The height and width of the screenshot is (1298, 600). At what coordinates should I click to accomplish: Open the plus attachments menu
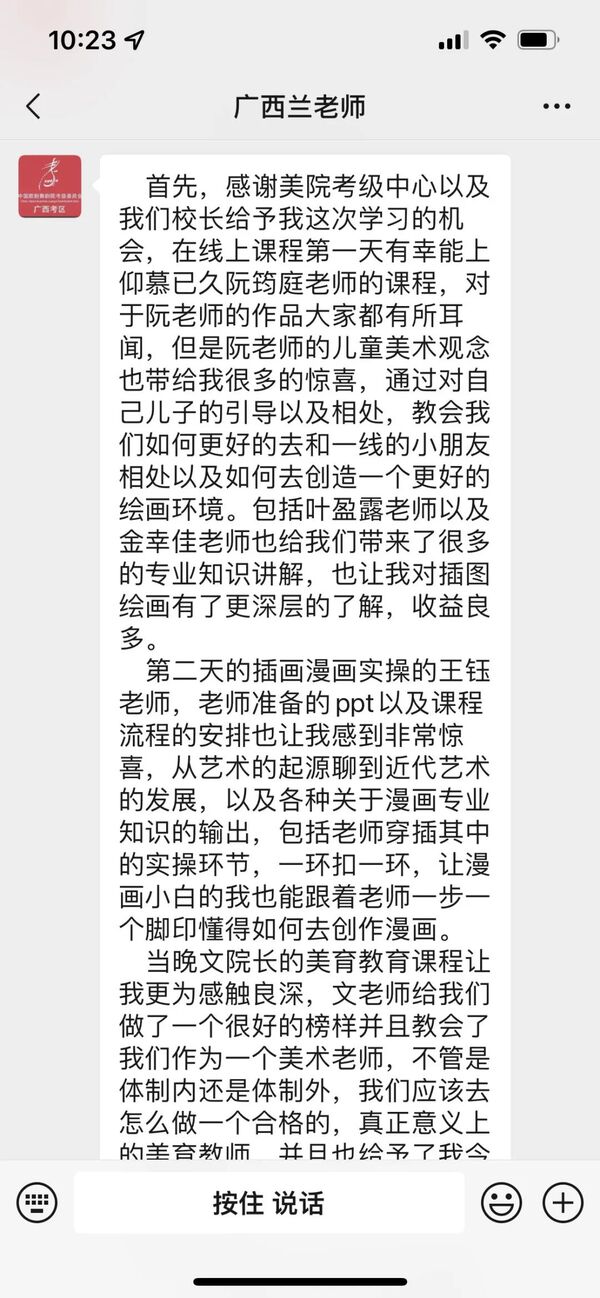[x=562, y=1201]
